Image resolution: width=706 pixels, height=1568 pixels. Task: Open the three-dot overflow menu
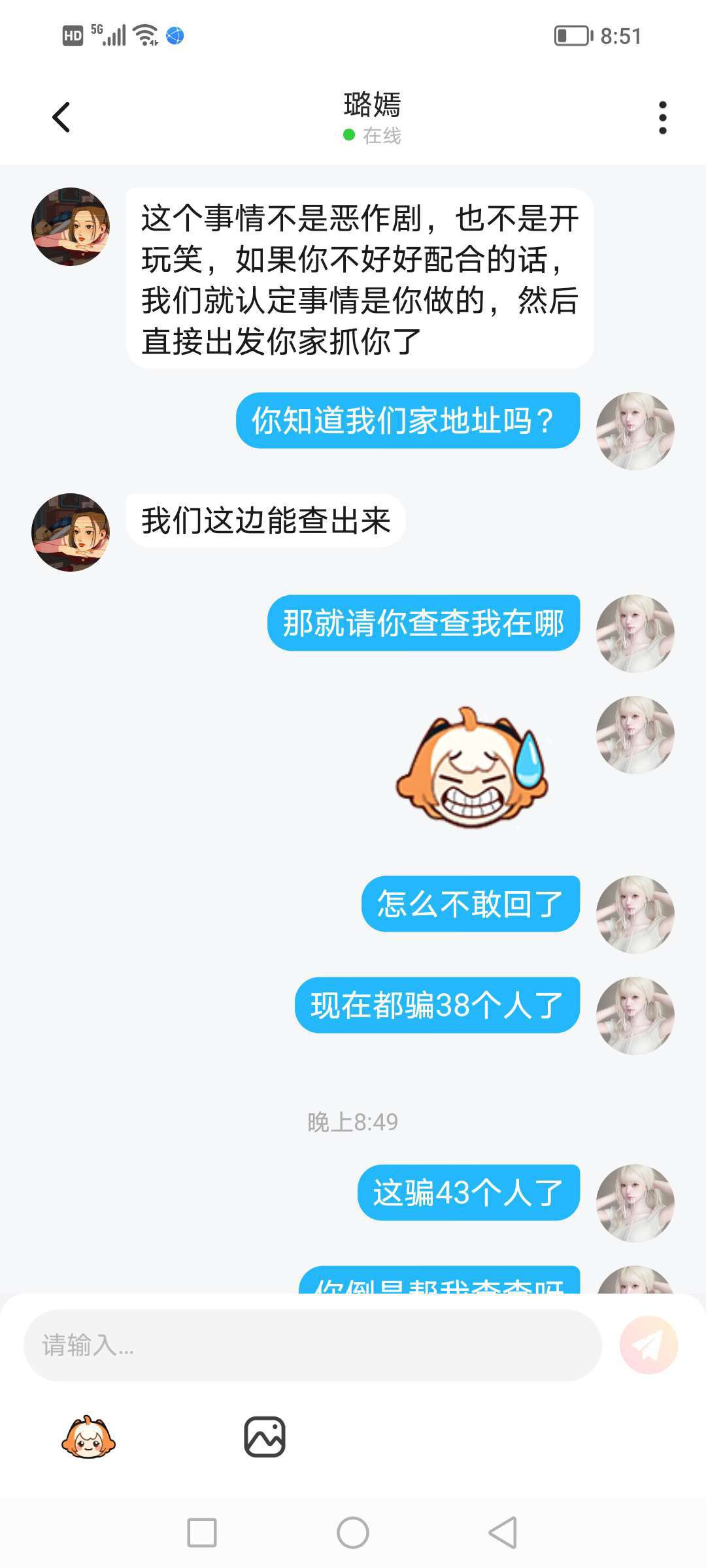(x=662, y=118)
